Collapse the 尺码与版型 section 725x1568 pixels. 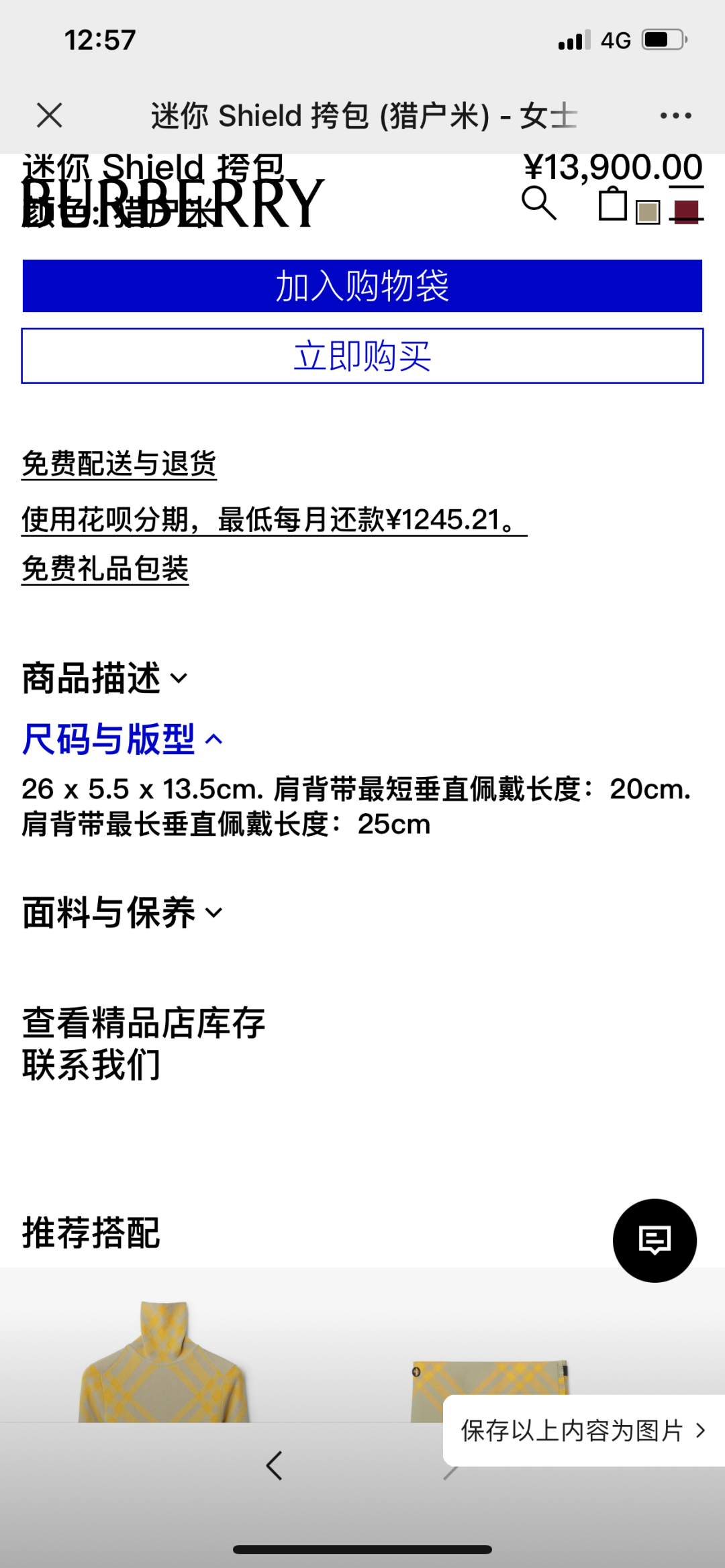[x=122, y=739]
